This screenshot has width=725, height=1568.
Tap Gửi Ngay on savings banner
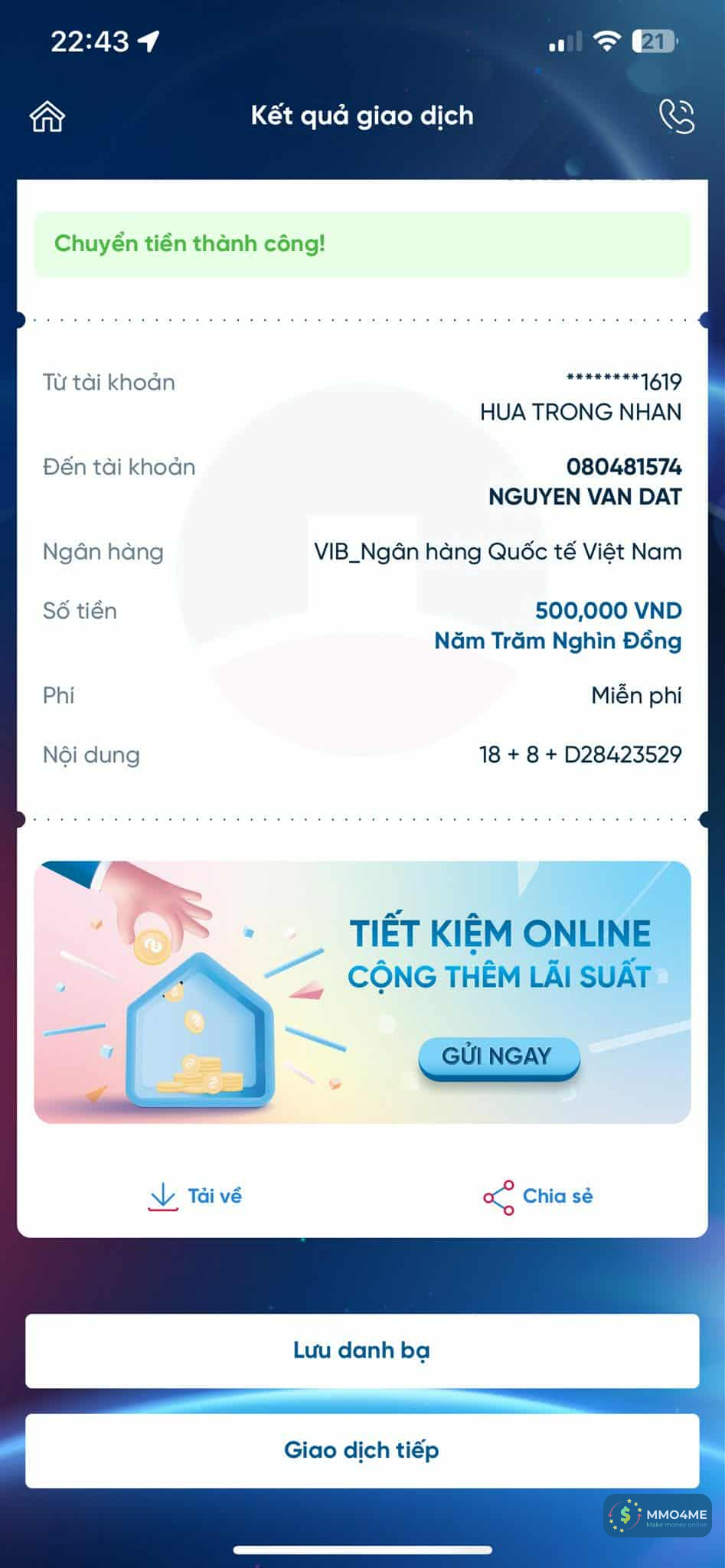498,1057
